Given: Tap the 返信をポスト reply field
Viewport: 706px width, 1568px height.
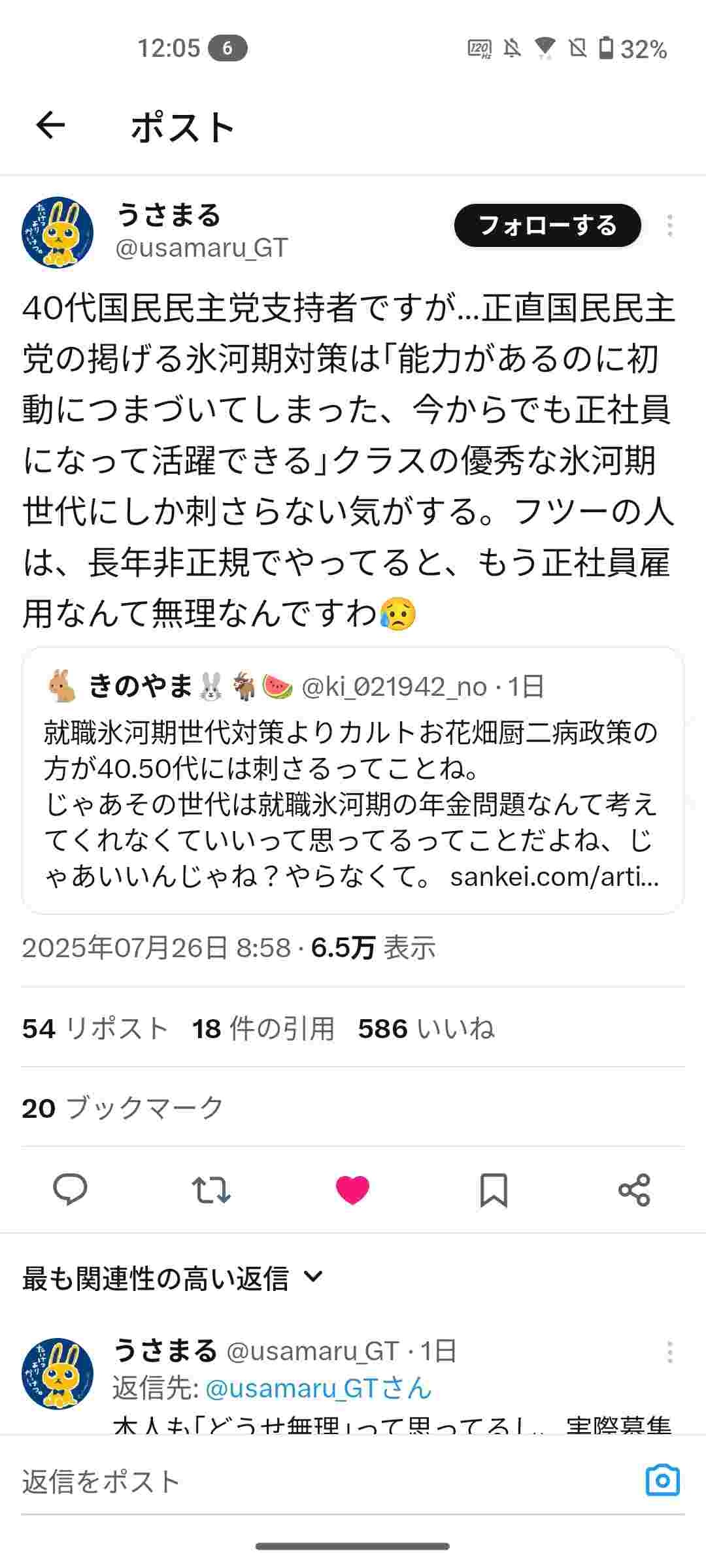Looking at the screenshot, I should click(327, 1482).
